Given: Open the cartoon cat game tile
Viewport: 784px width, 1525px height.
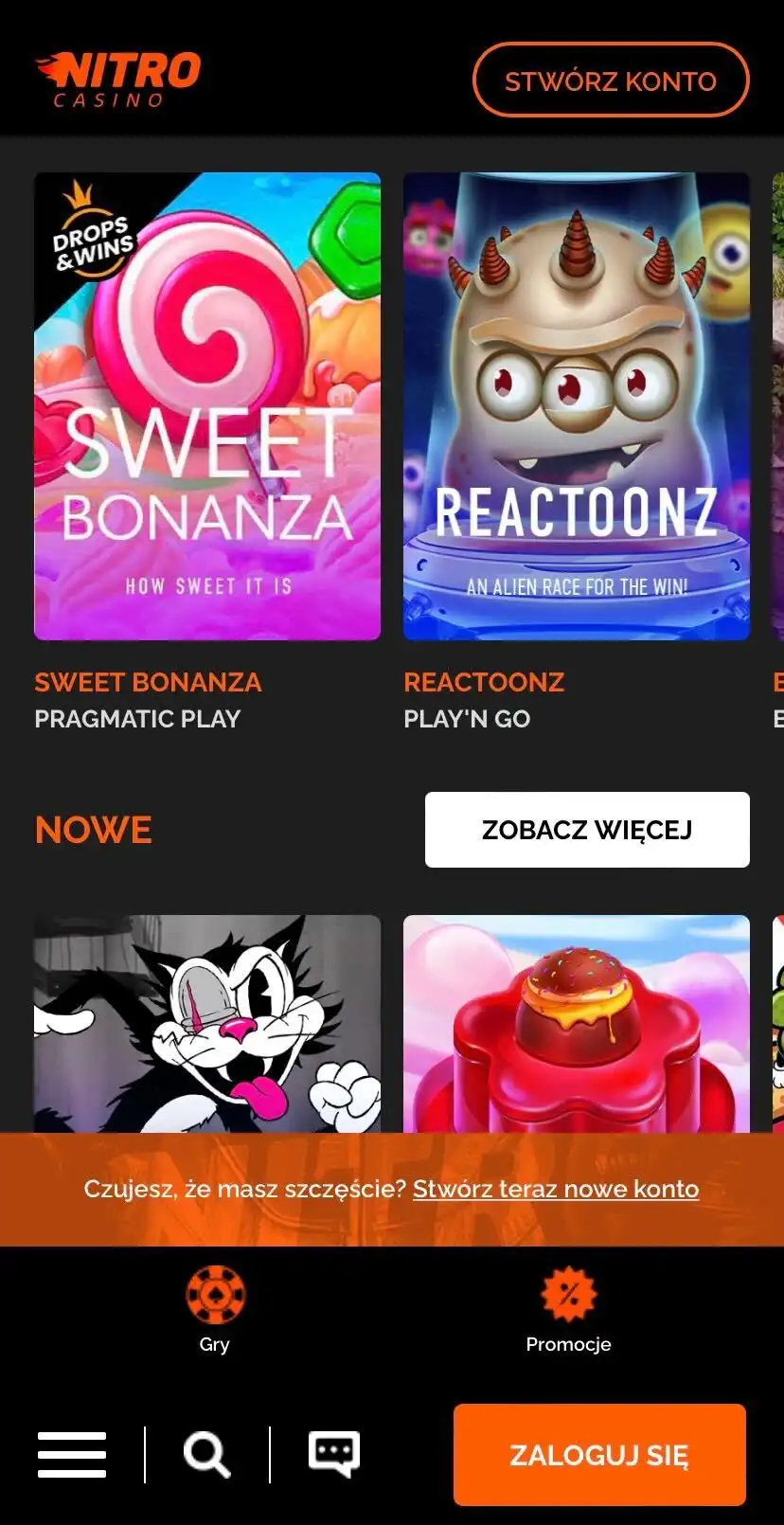Looking at the screenshot, I should [207, 1023].
